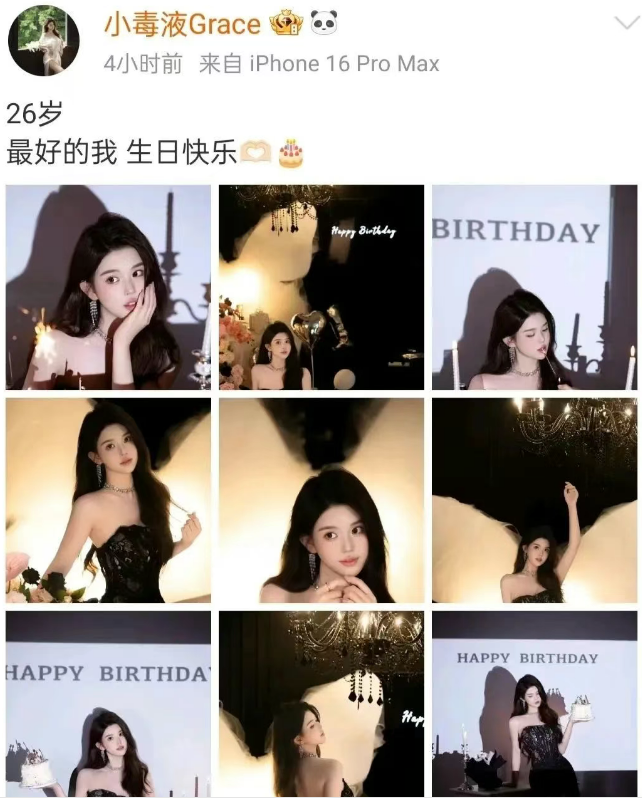642x798 pixels.
Task: Open the post author's profile picture
Action: (44, 40)
